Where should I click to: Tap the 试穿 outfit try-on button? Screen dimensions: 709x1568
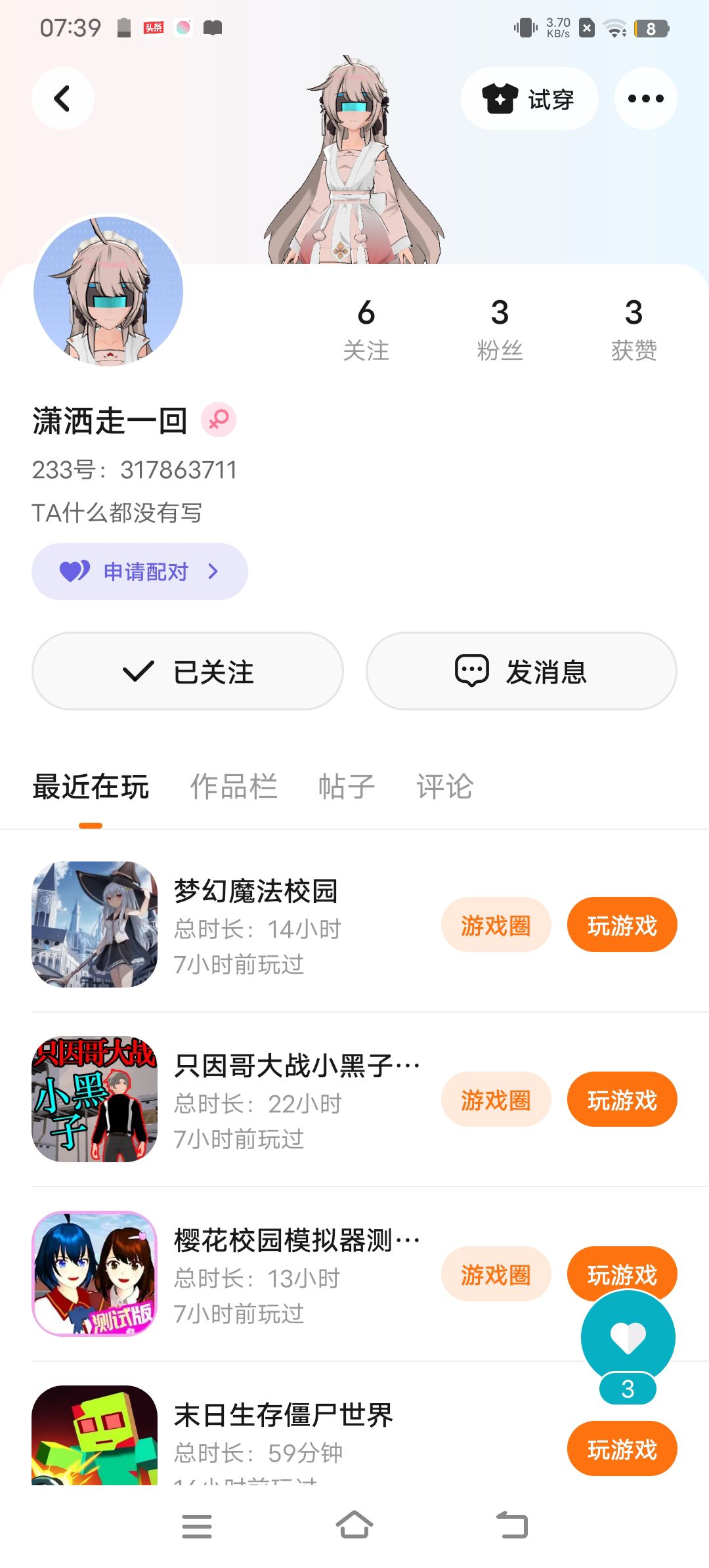click(x=529, y=98)
